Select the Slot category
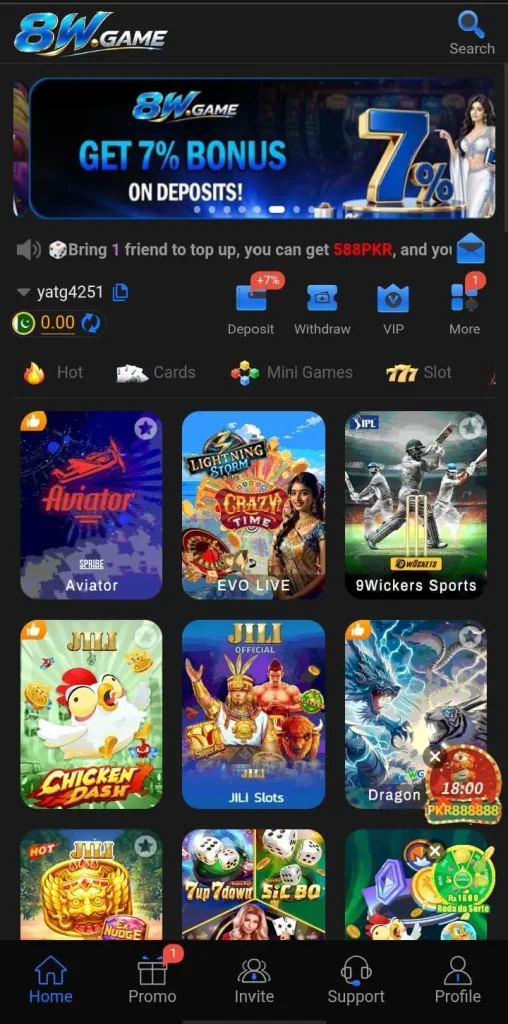Image resolution: width=508 pixels, height=1024 pixels. (419, 372)
